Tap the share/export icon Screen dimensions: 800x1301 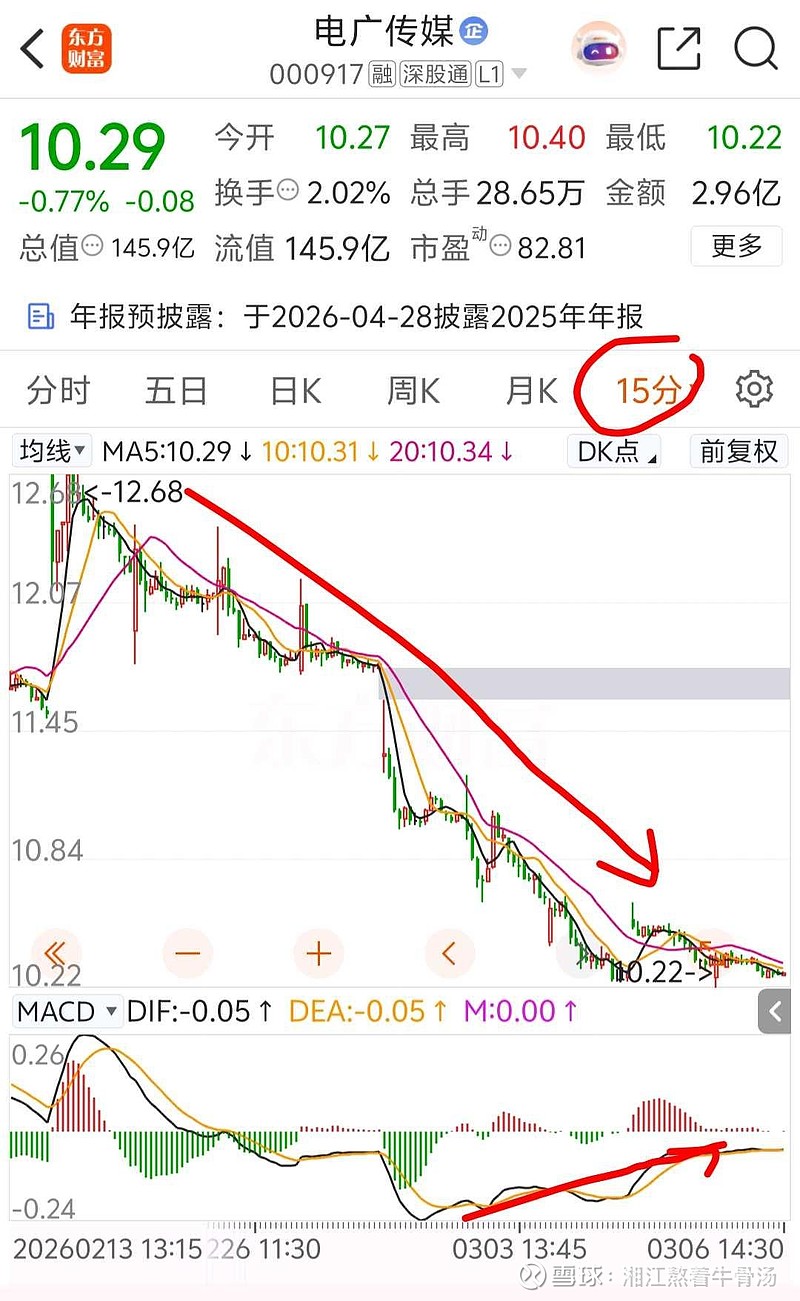(x=683, y=47)
